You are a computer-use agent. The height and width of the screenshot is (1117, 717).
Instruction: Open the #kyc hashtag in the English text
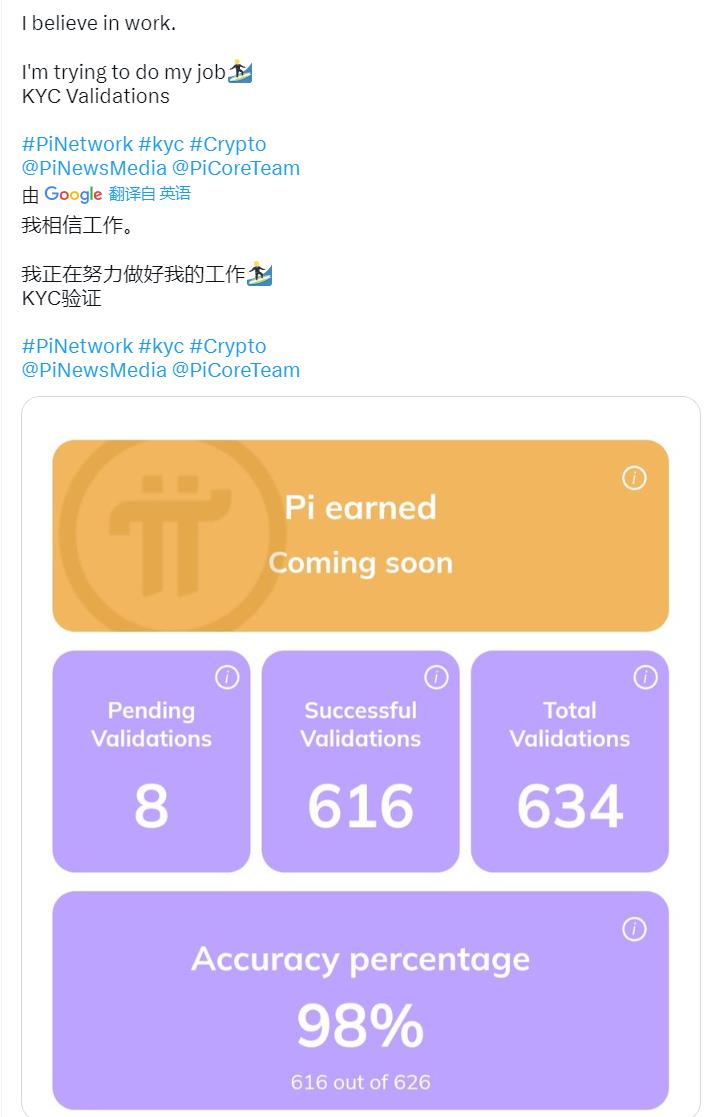(161, 144)
